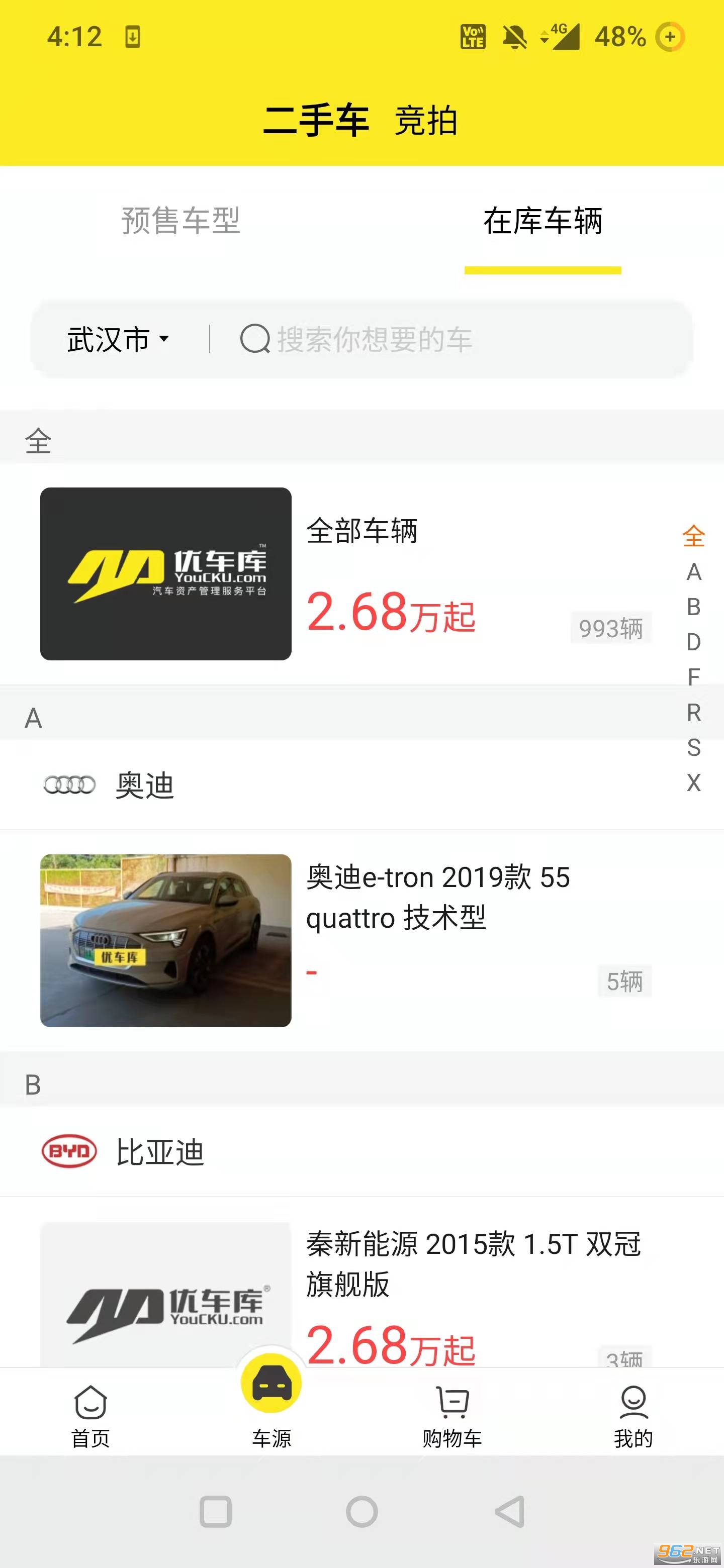Open the recent apps button
Viewport: 724px width, 1568px height.
216,1511
